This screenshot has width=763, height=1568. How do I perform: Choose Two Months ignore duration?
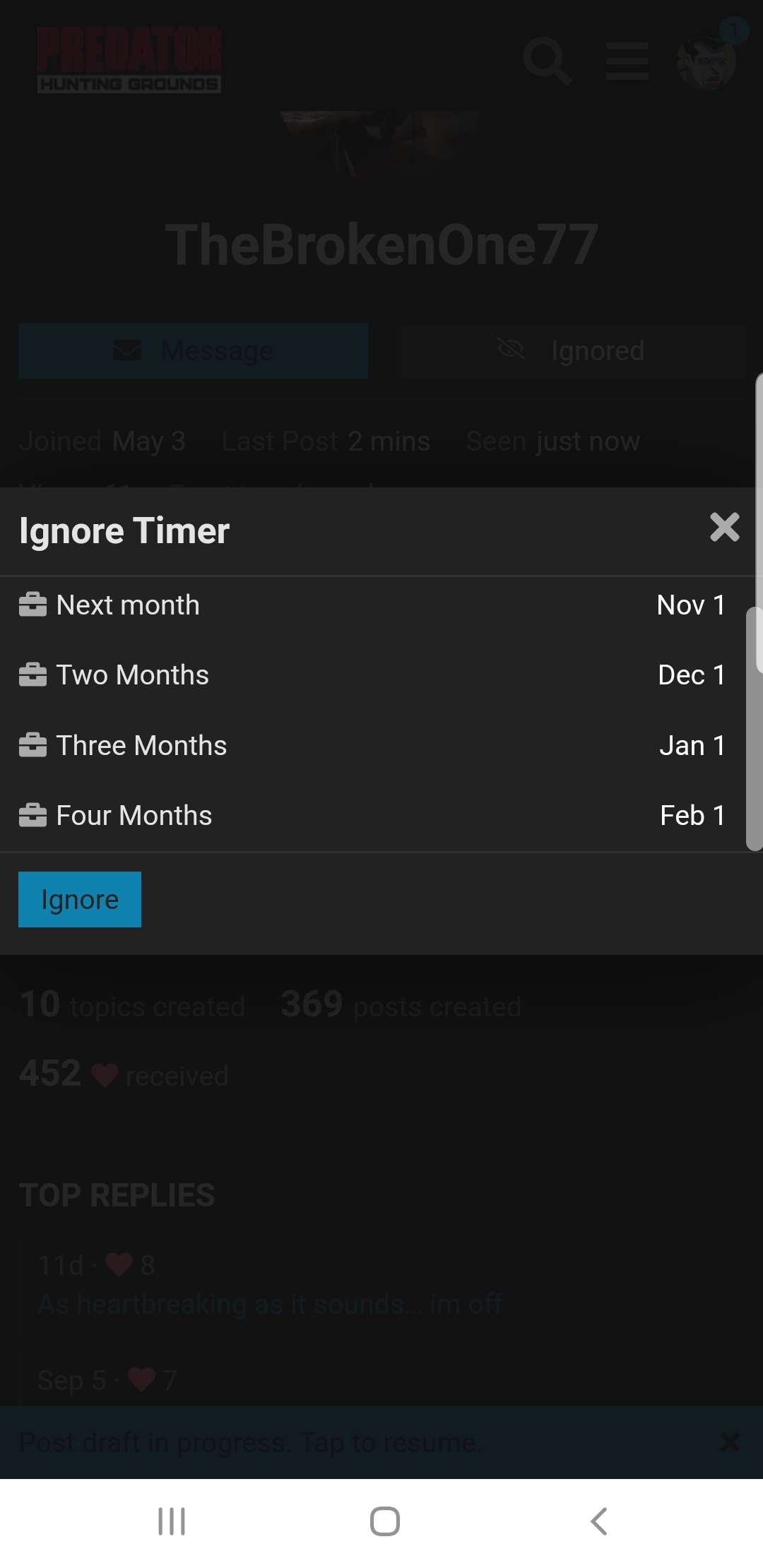click(372, 675)
